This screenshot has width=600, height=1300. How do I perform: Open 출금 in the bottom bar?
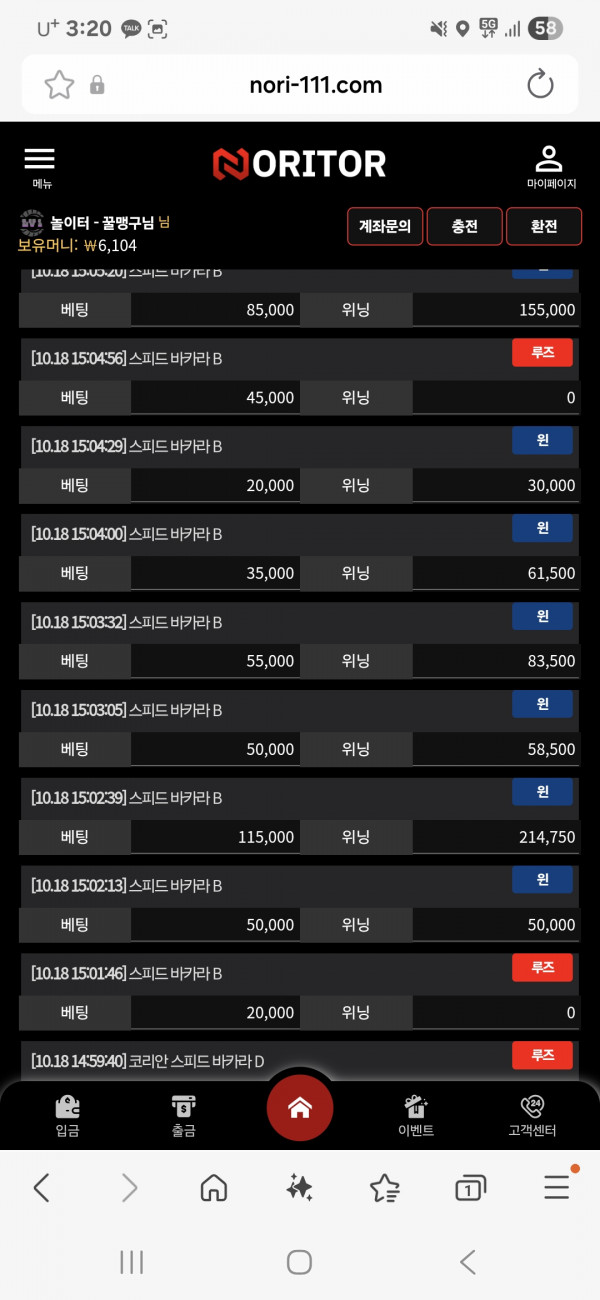pos(183,1115)
